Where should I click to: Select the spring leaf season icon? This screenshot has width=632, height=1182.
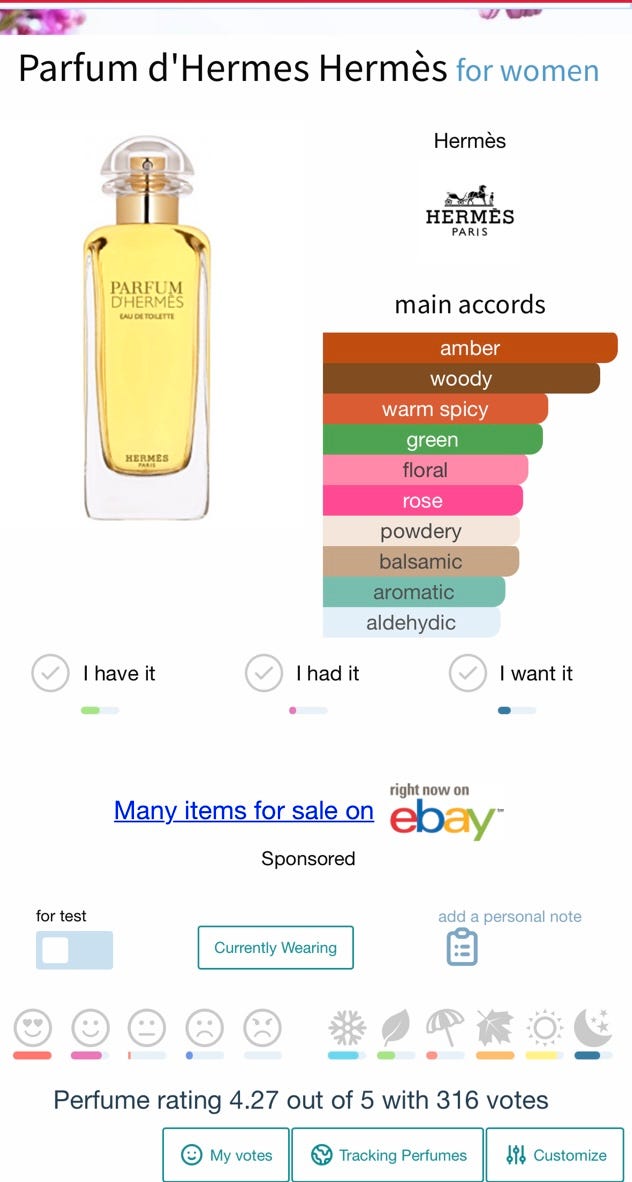396,1027
